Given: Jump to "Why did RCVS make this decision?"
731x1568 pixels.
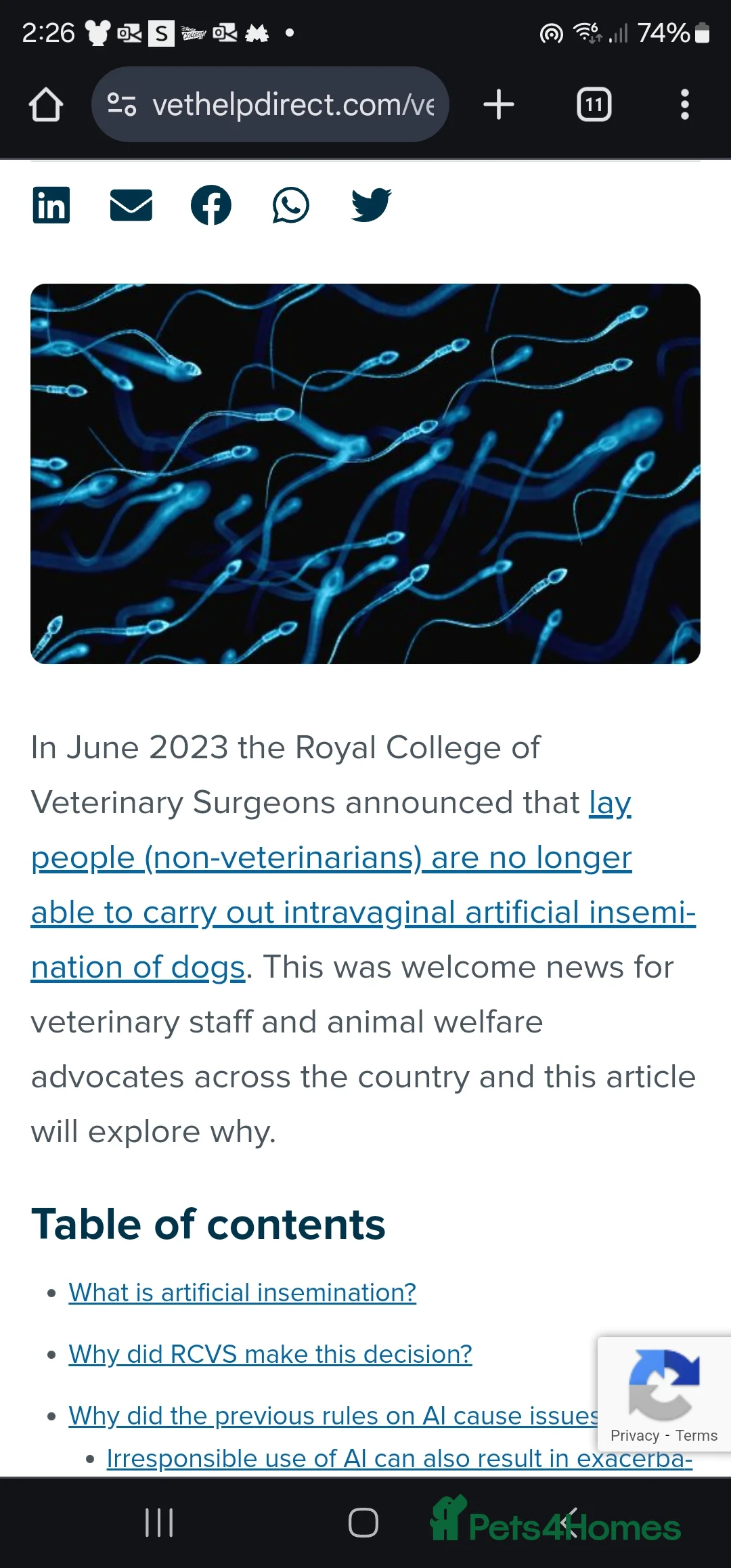Looking at the screenshot, I should click(x=270, y=1354).
